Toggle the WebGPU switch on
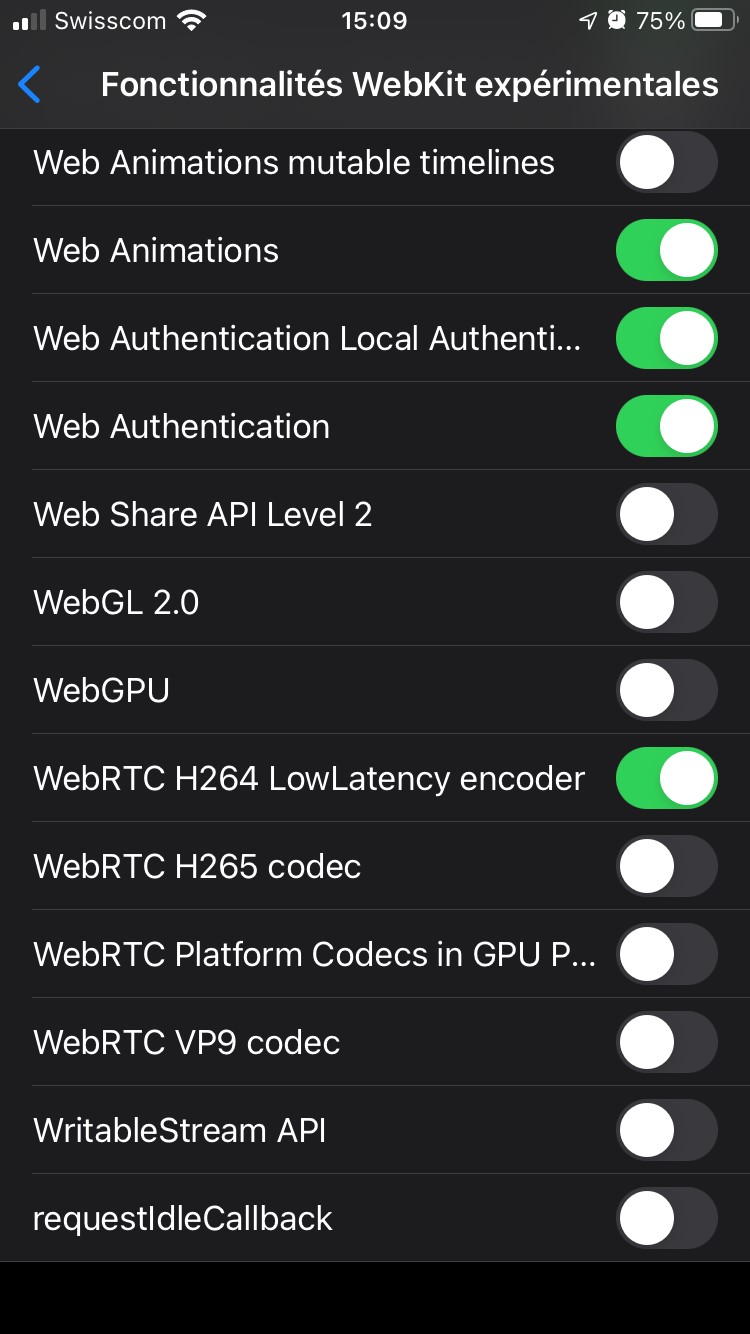750x1334 pixels. (667, 690)
